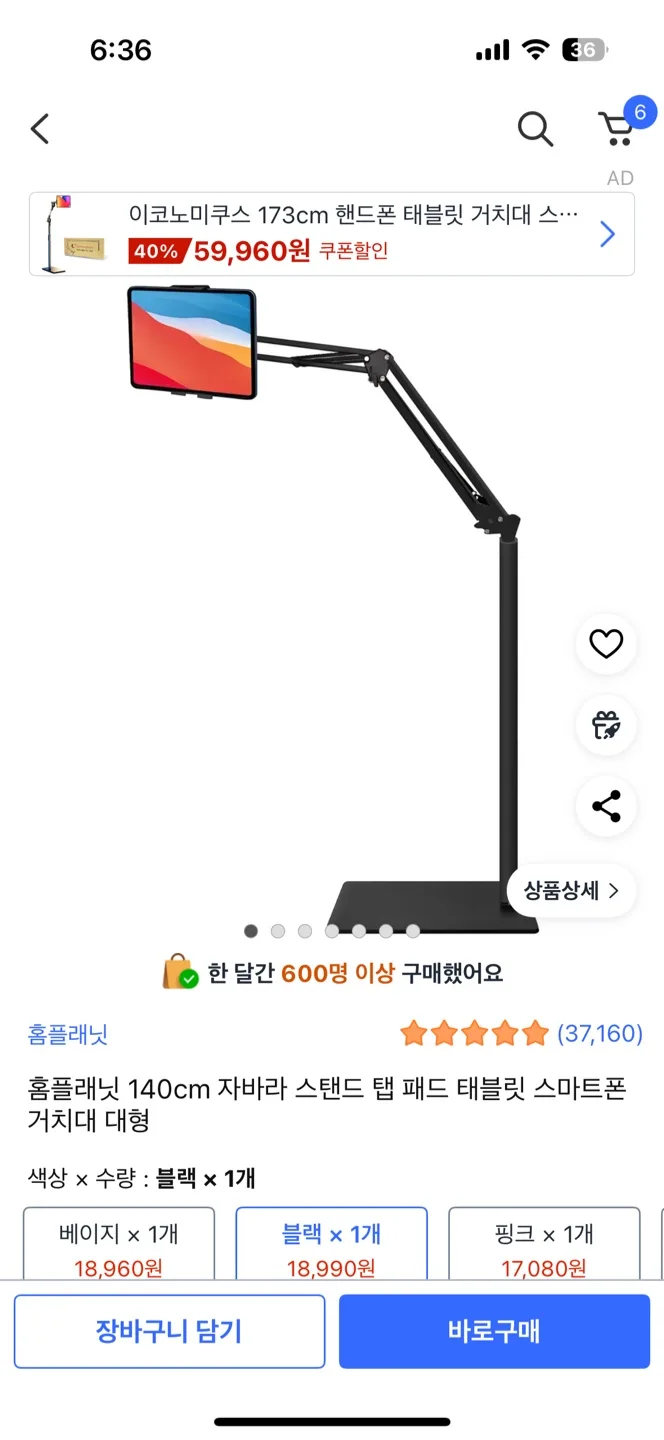Tap the image page indicator dots
The image size is (664, 1440).
pos(331,931)
